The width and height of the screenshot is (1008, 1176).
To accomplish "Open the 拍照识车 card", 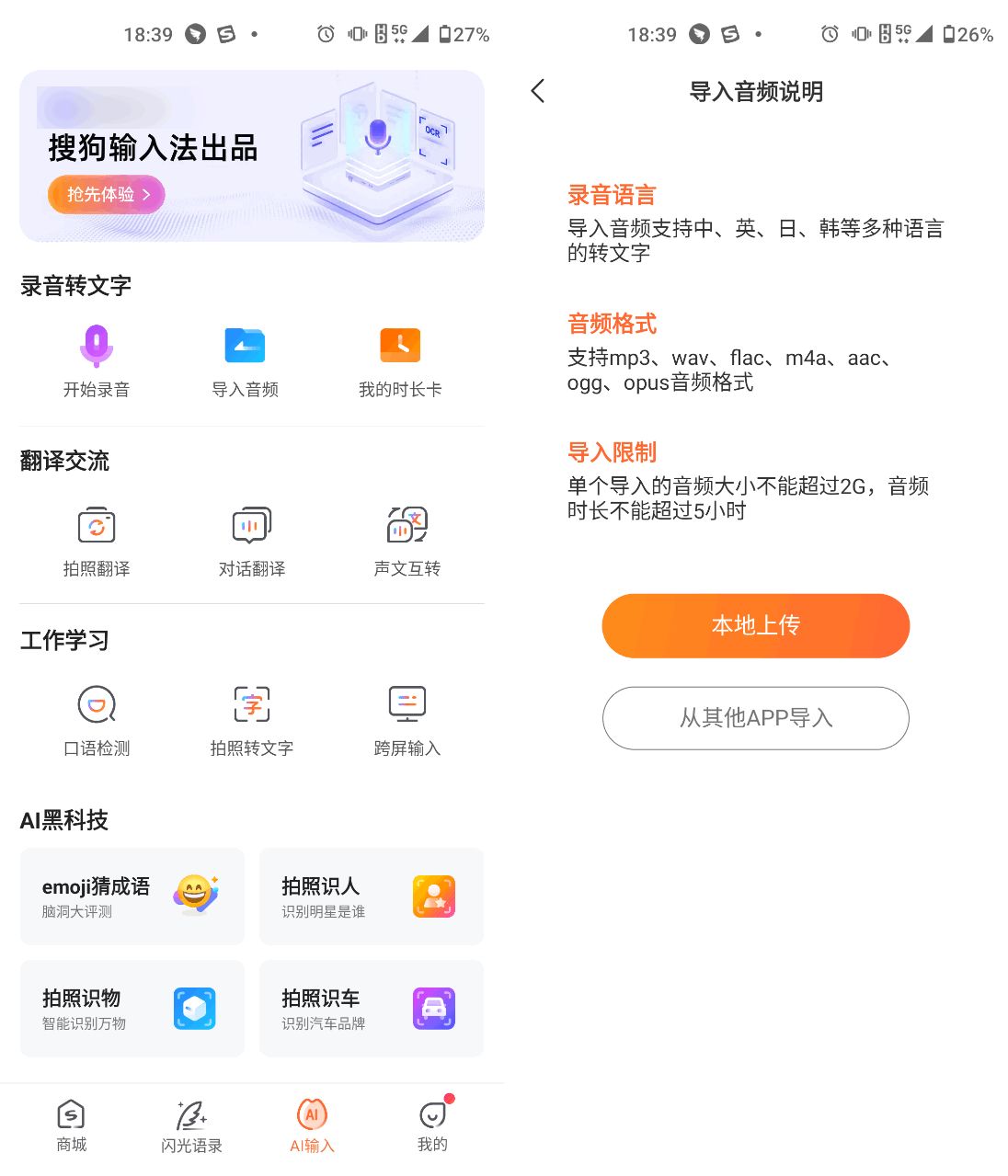I will pyautogui.click(x=372, y=1009).
